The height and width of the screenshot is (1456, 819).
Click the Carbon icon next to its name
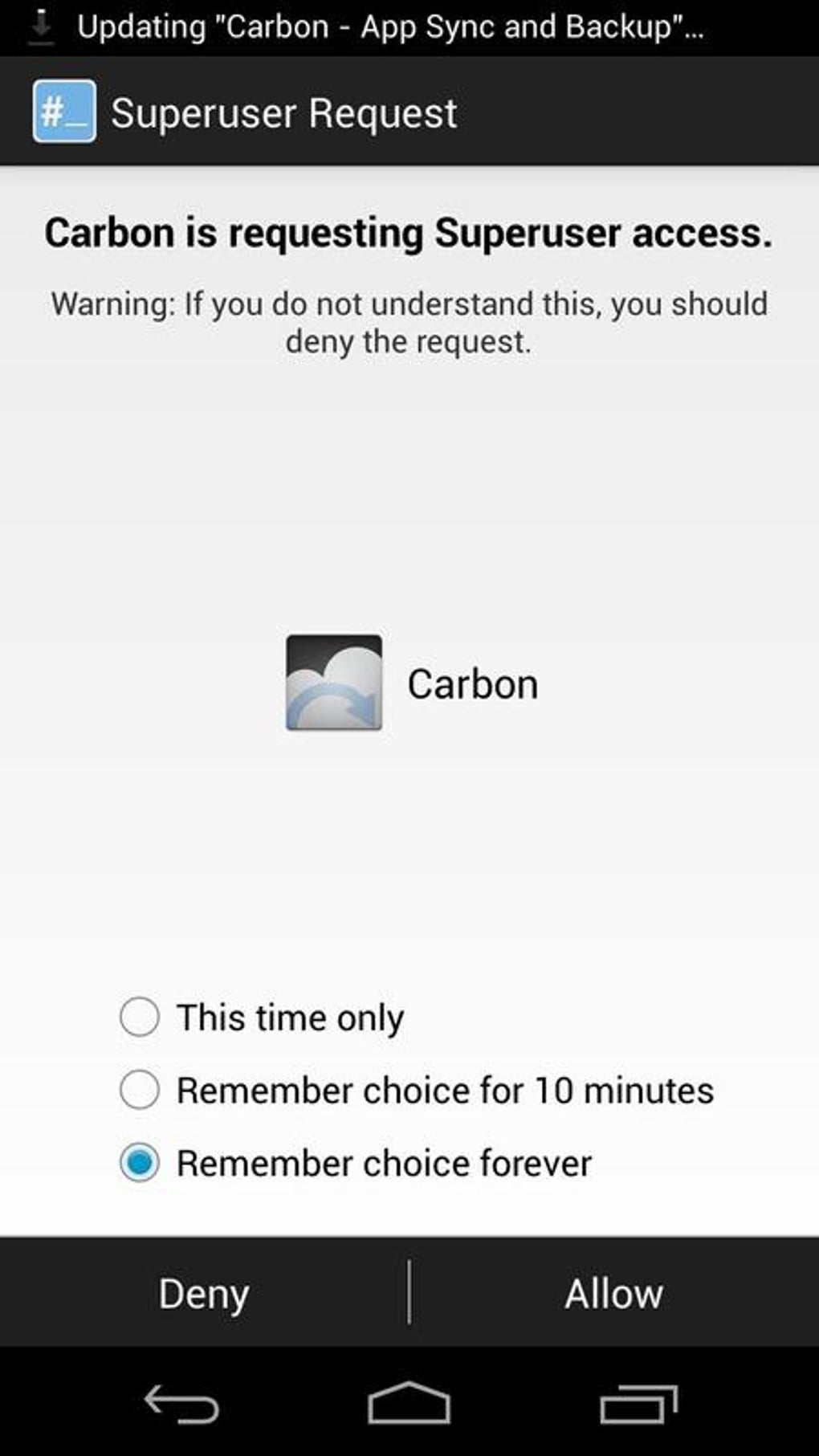(332, 683)
